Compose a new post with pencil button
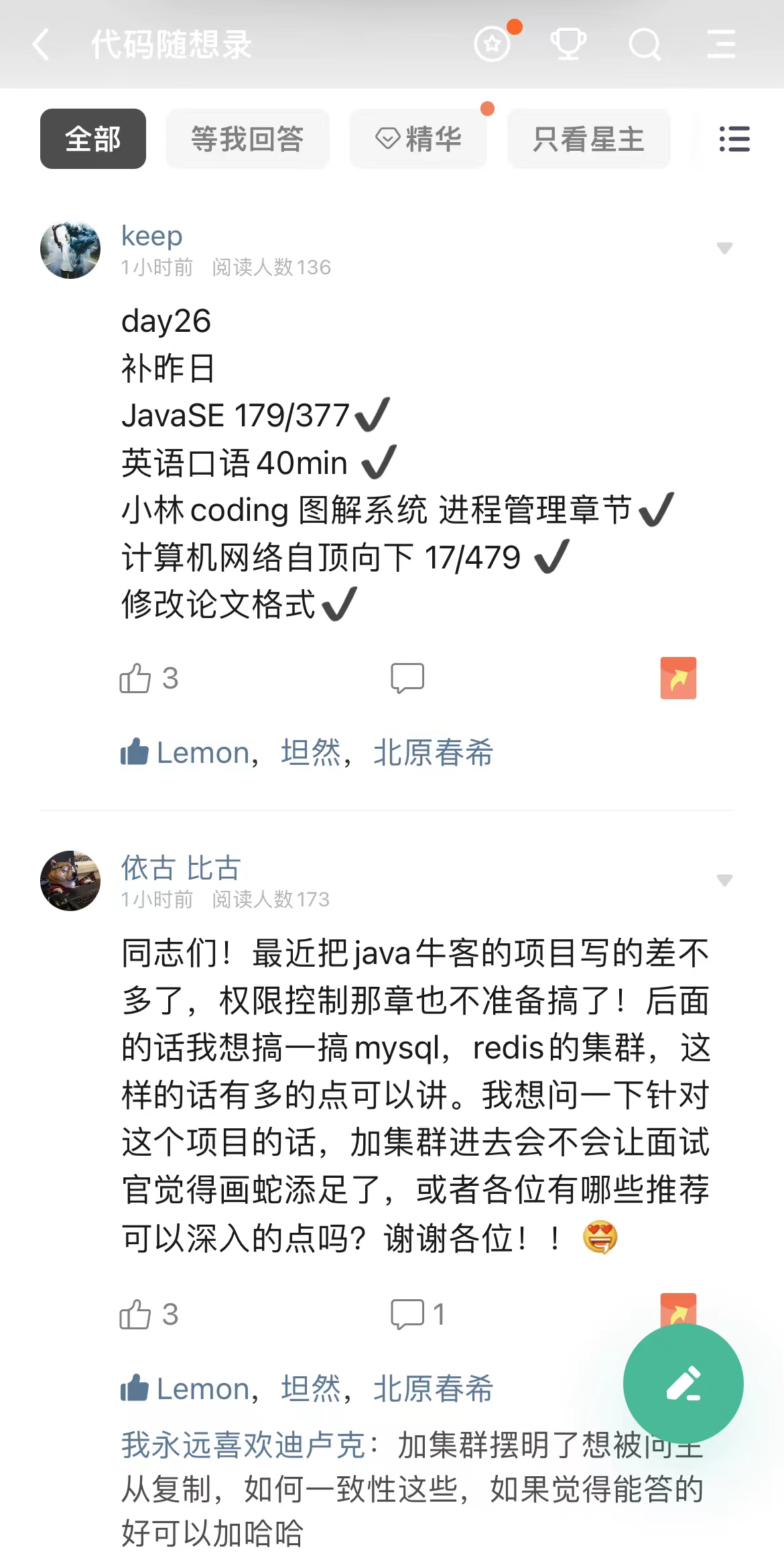This screenshot has height=1566, width=784. tap(683, 1384)
